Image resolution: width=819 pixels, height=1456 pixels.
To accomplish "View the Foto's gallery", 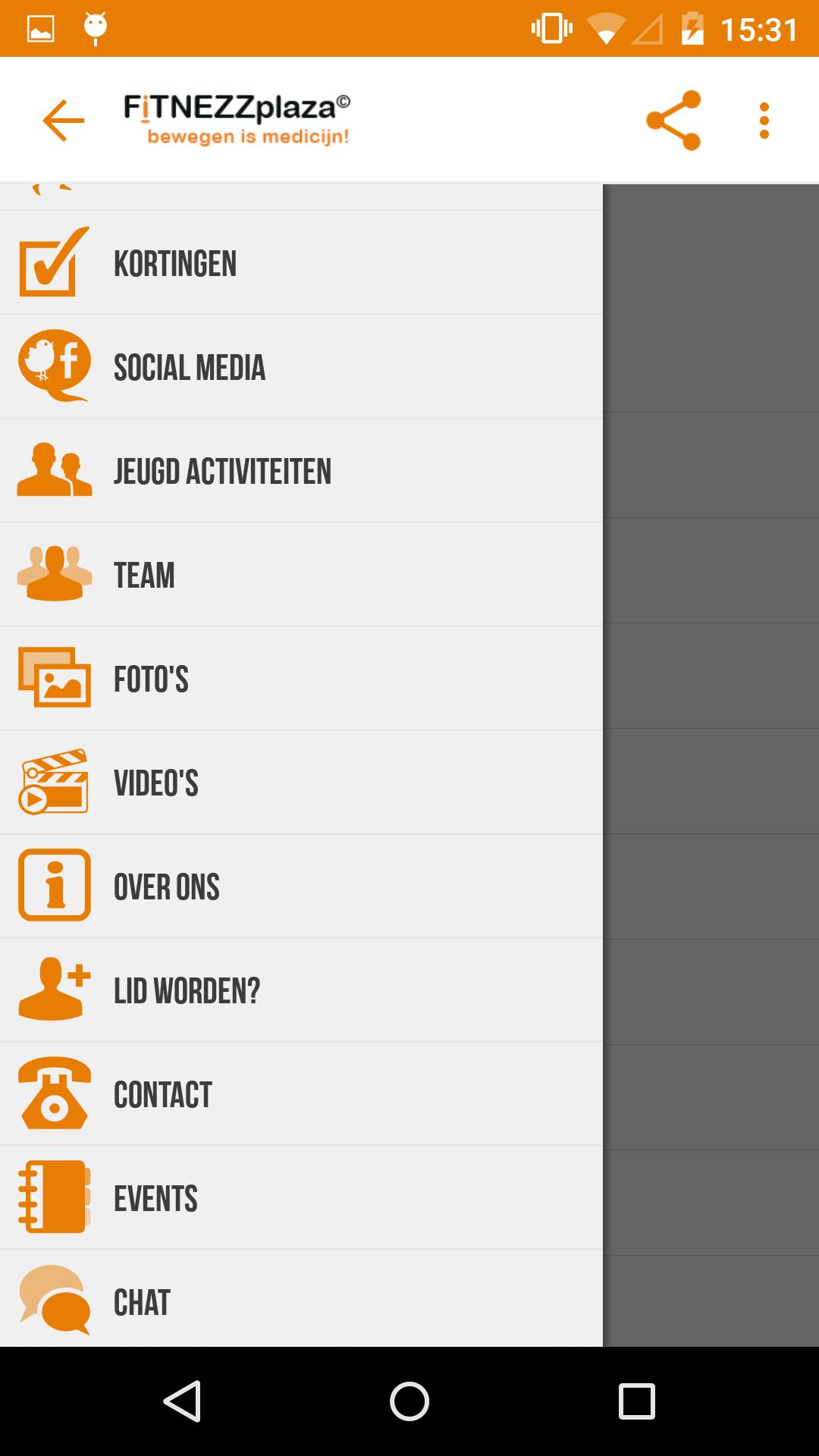I will 301,679.
